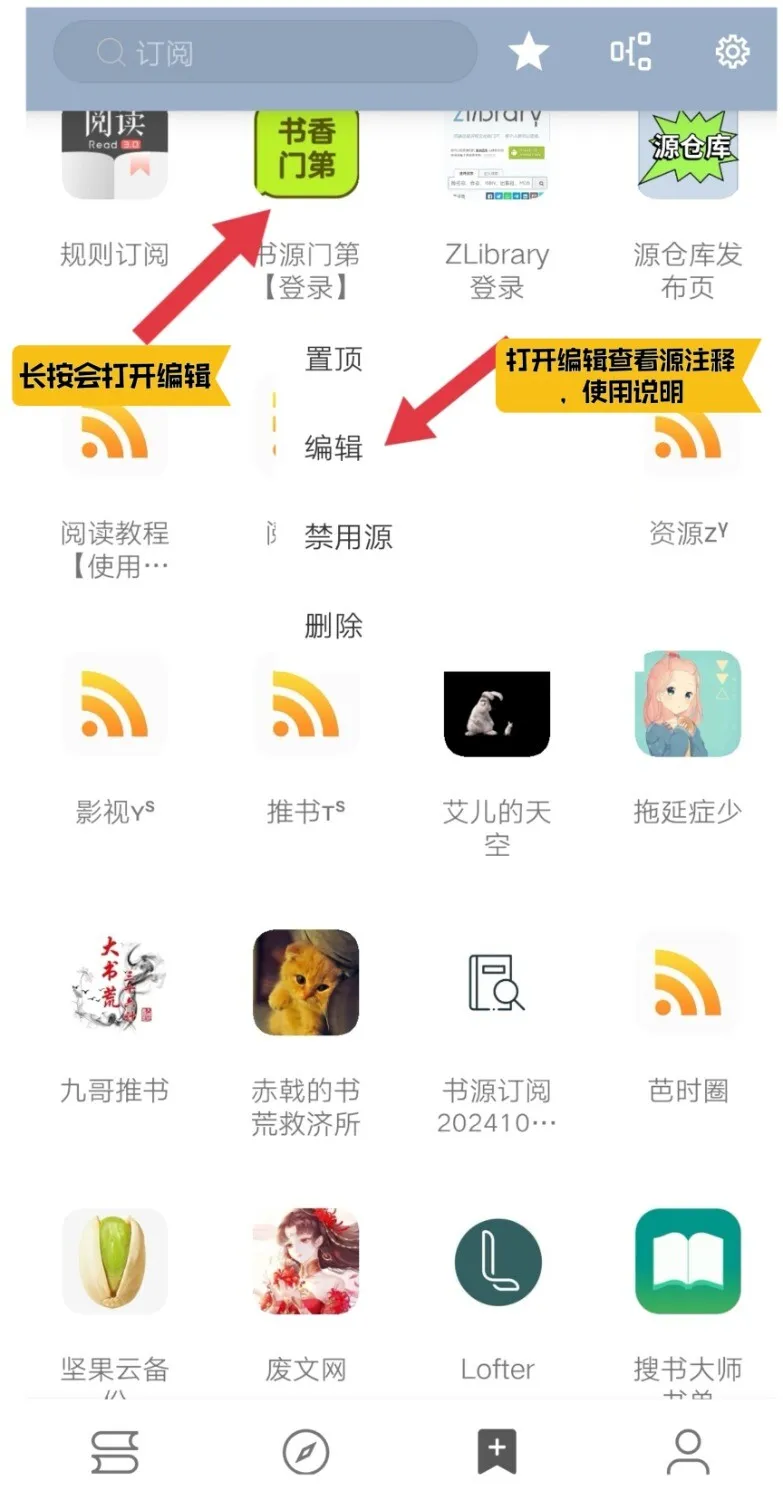
Task: Switch to the discover compass tab
Action: [306, 1451]
